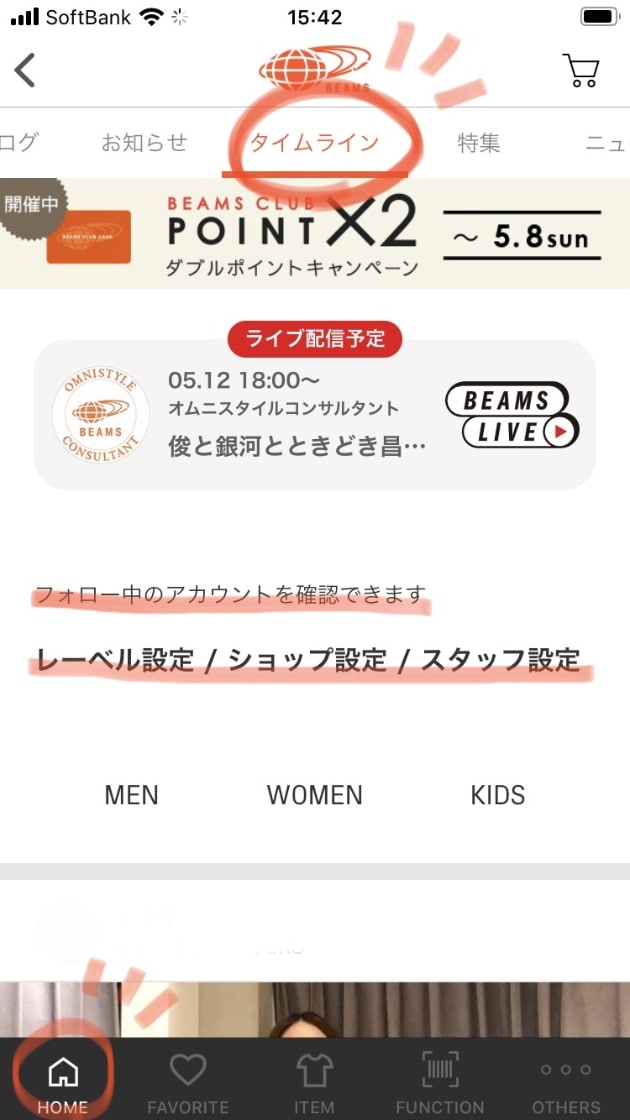Open the ITEM tab
Viewport: 630px width, 1120px height.
(x=314, y=1082)
